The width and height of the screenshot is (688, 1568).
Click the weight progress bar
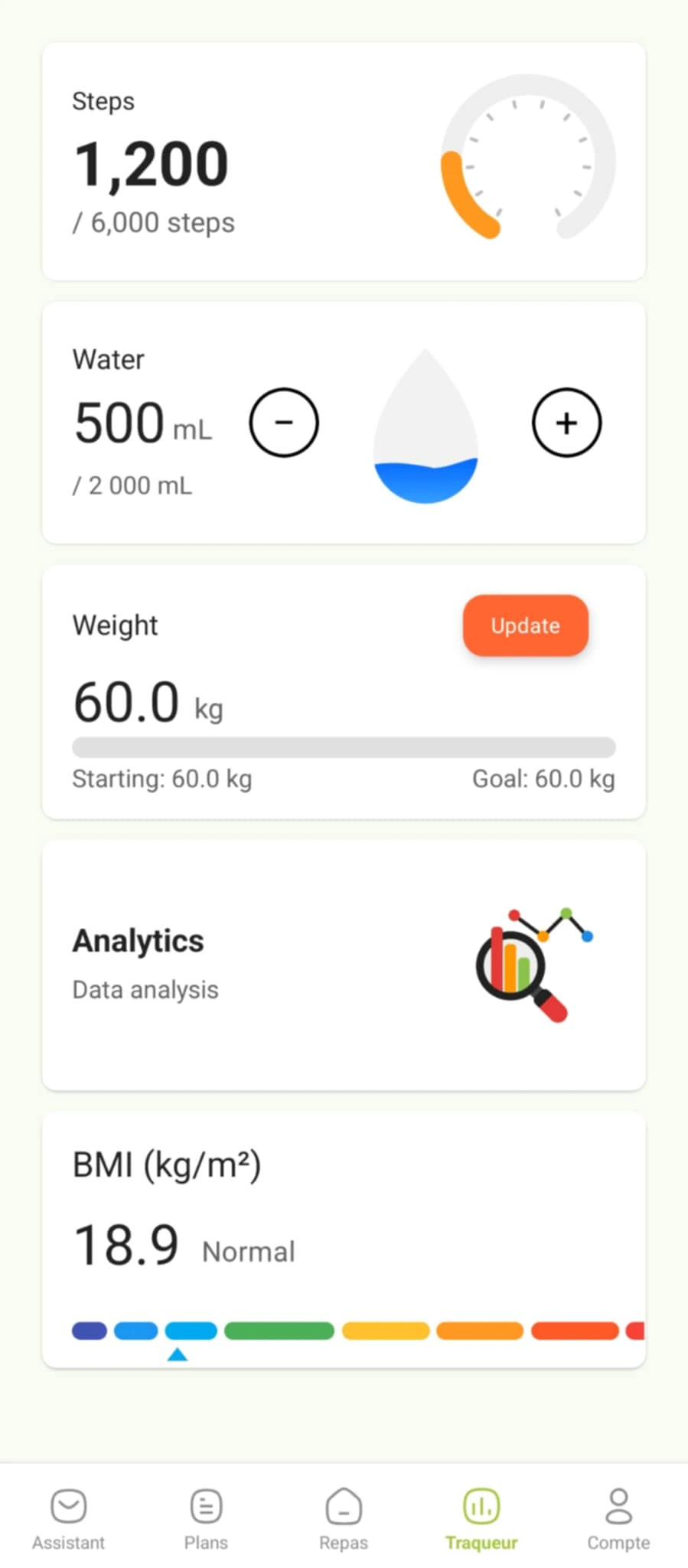(343, 746)
